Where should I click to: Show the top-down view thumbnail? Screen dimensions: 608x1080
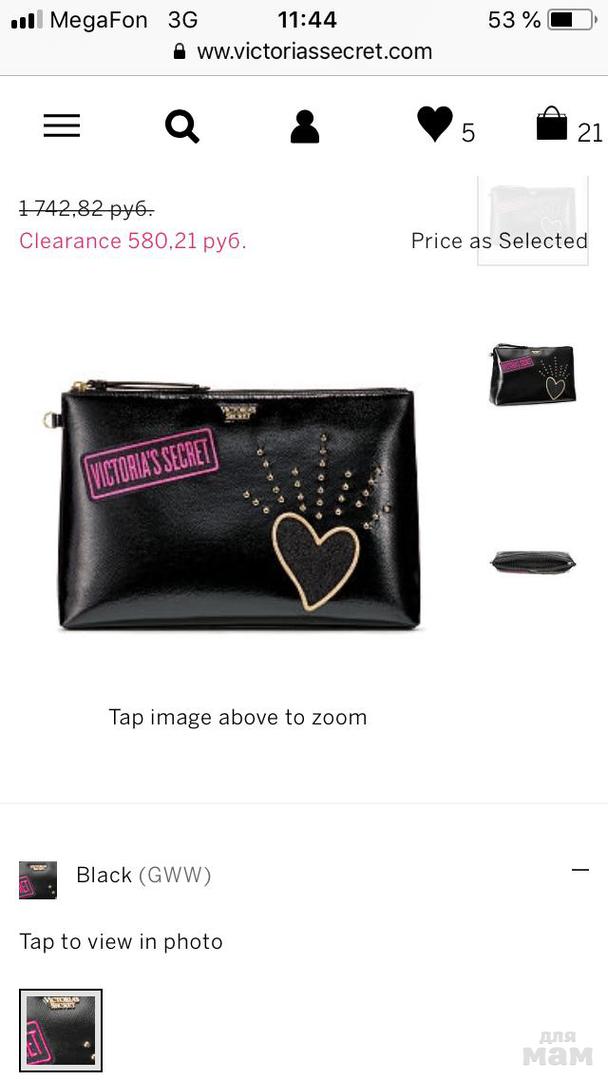coord(532,561)
